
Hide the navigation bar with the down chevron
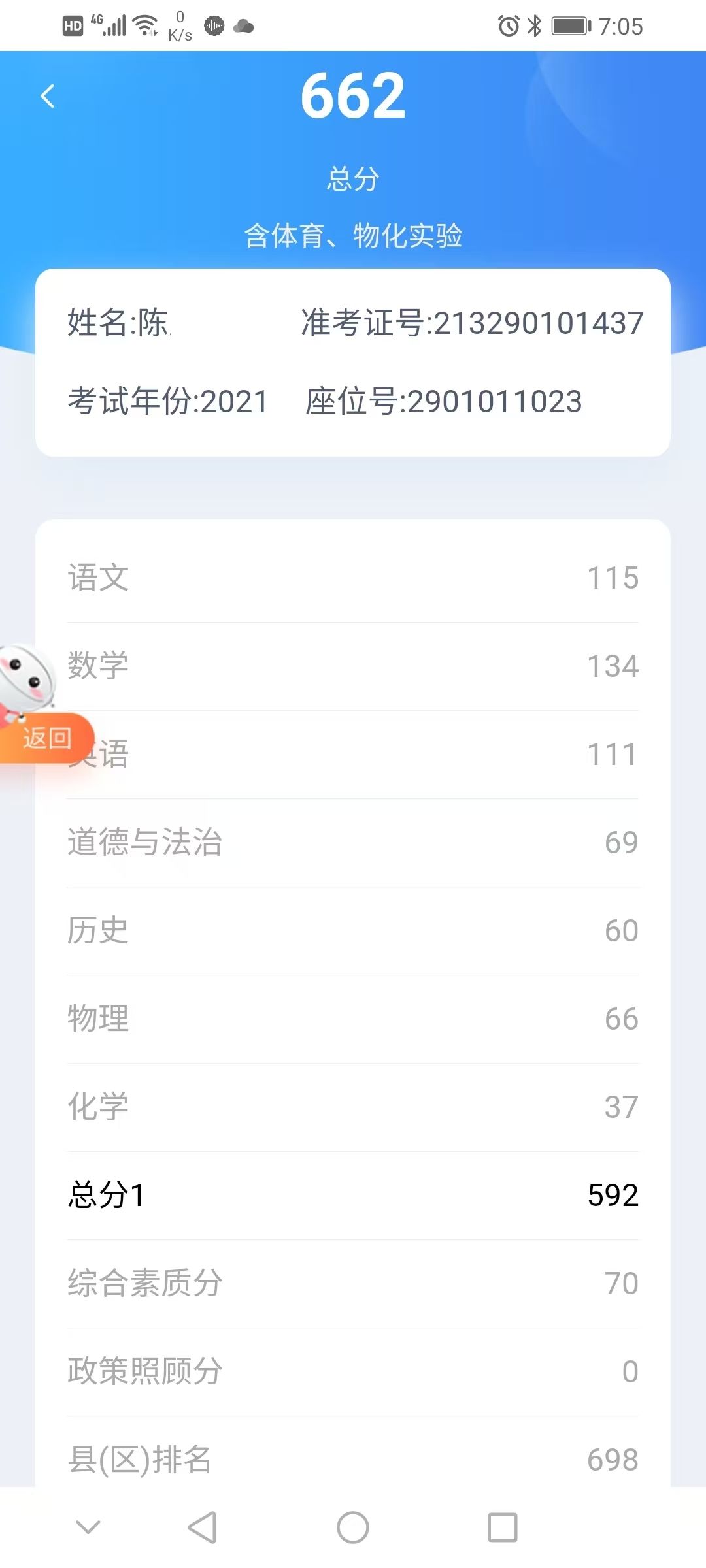click(88, 1527)
